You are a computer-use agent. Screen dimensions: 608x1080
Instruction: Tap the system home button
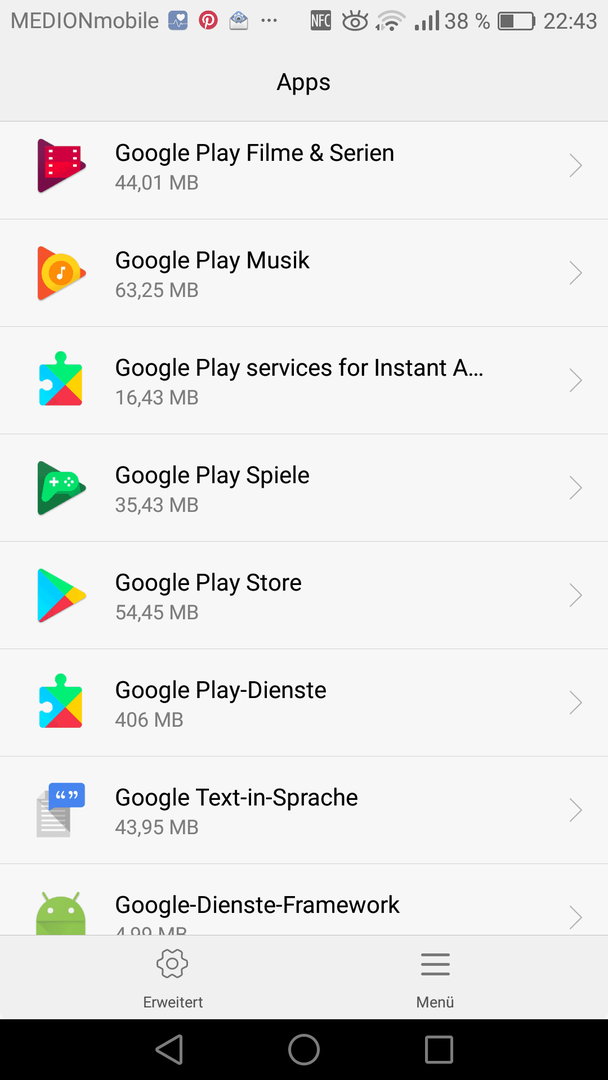pos(304,1049)
